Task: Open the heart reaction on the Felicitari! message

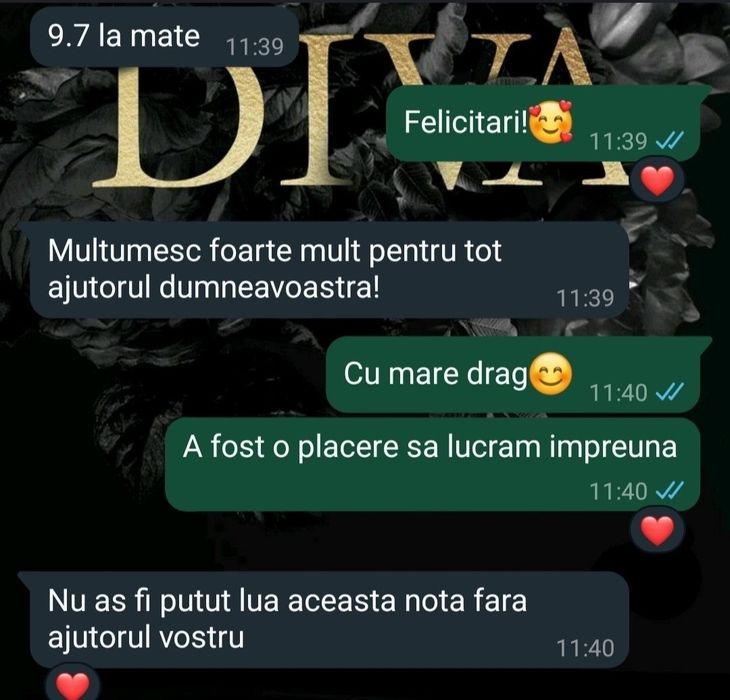Action: [656, 181]
